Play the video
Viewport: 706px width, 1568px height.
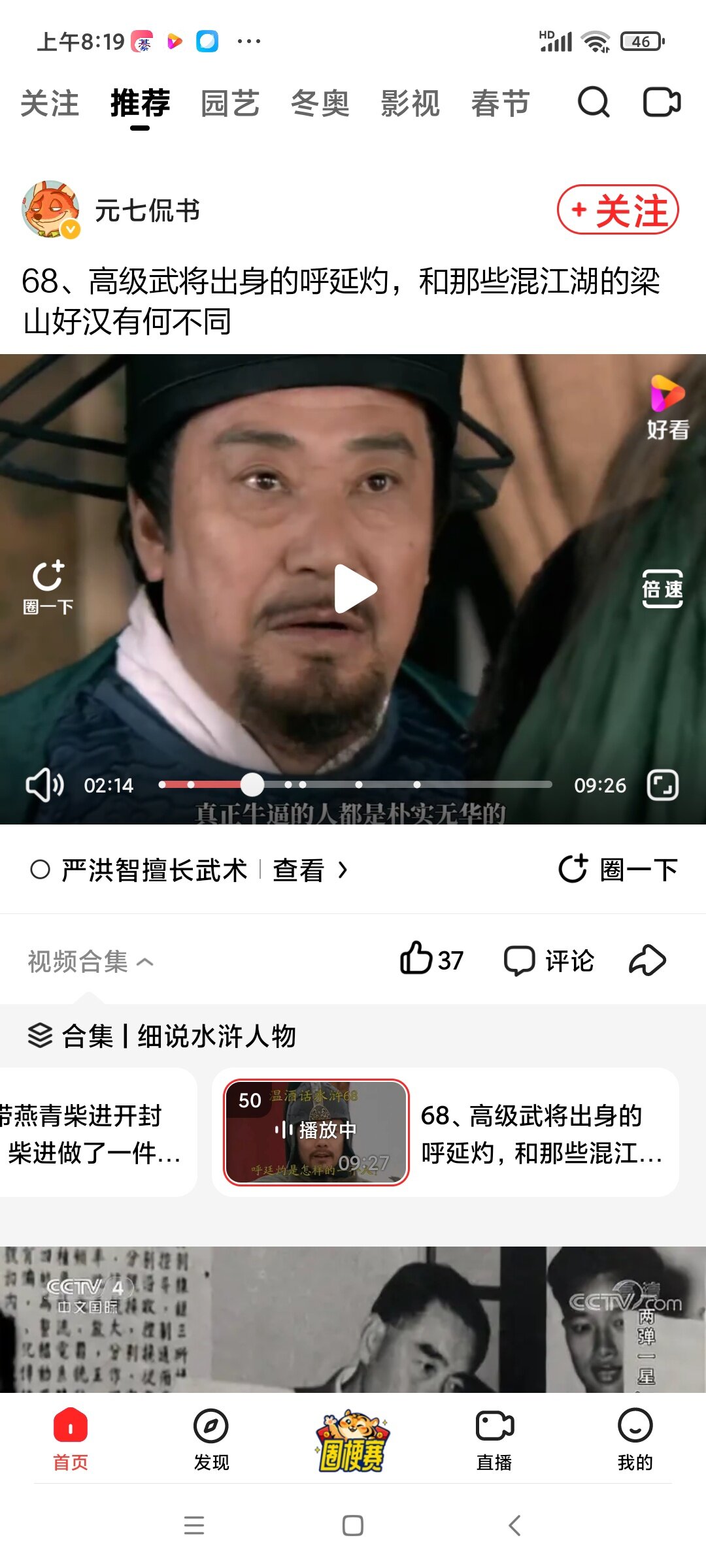click(354, 589)
